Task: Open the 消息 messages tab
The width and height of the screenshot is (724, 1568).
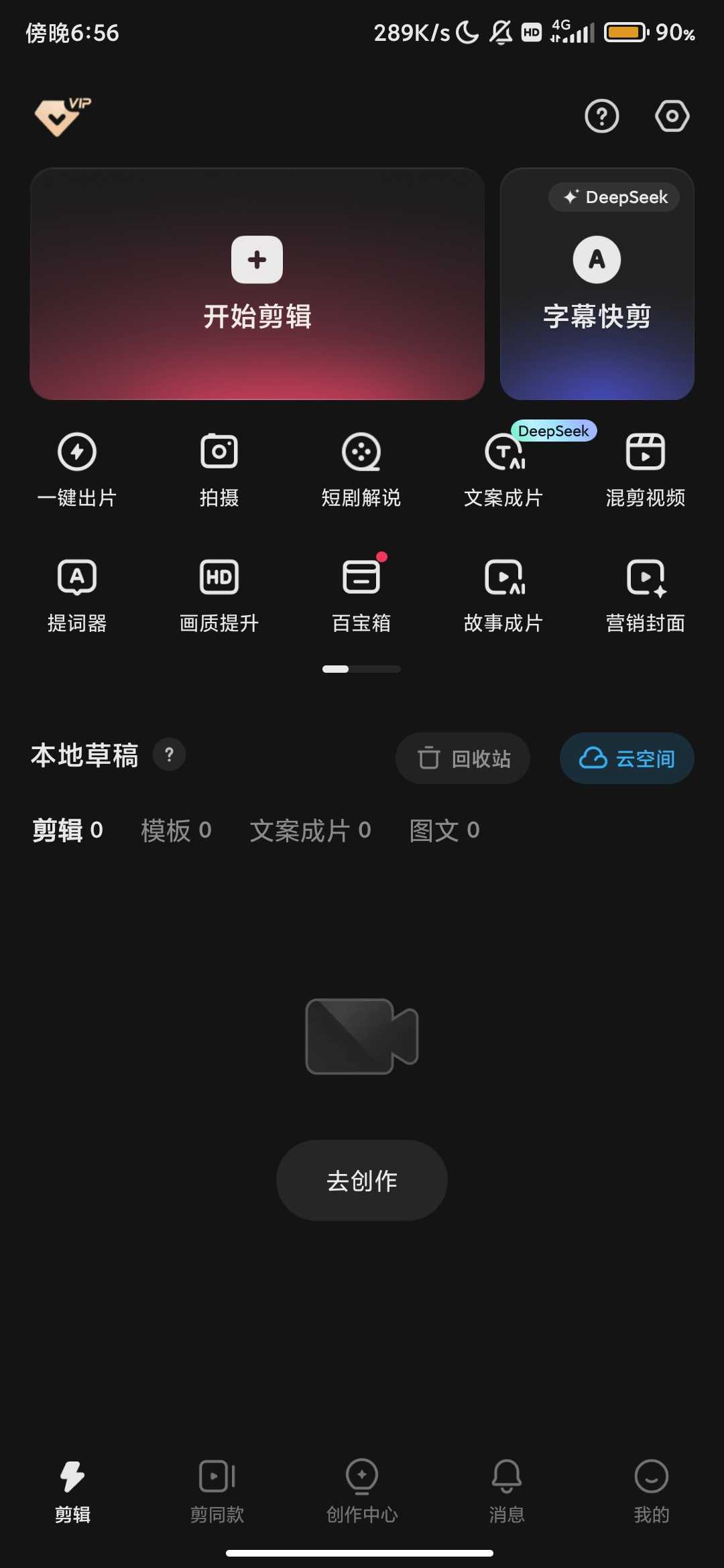Action: (x=507, y=1489)
